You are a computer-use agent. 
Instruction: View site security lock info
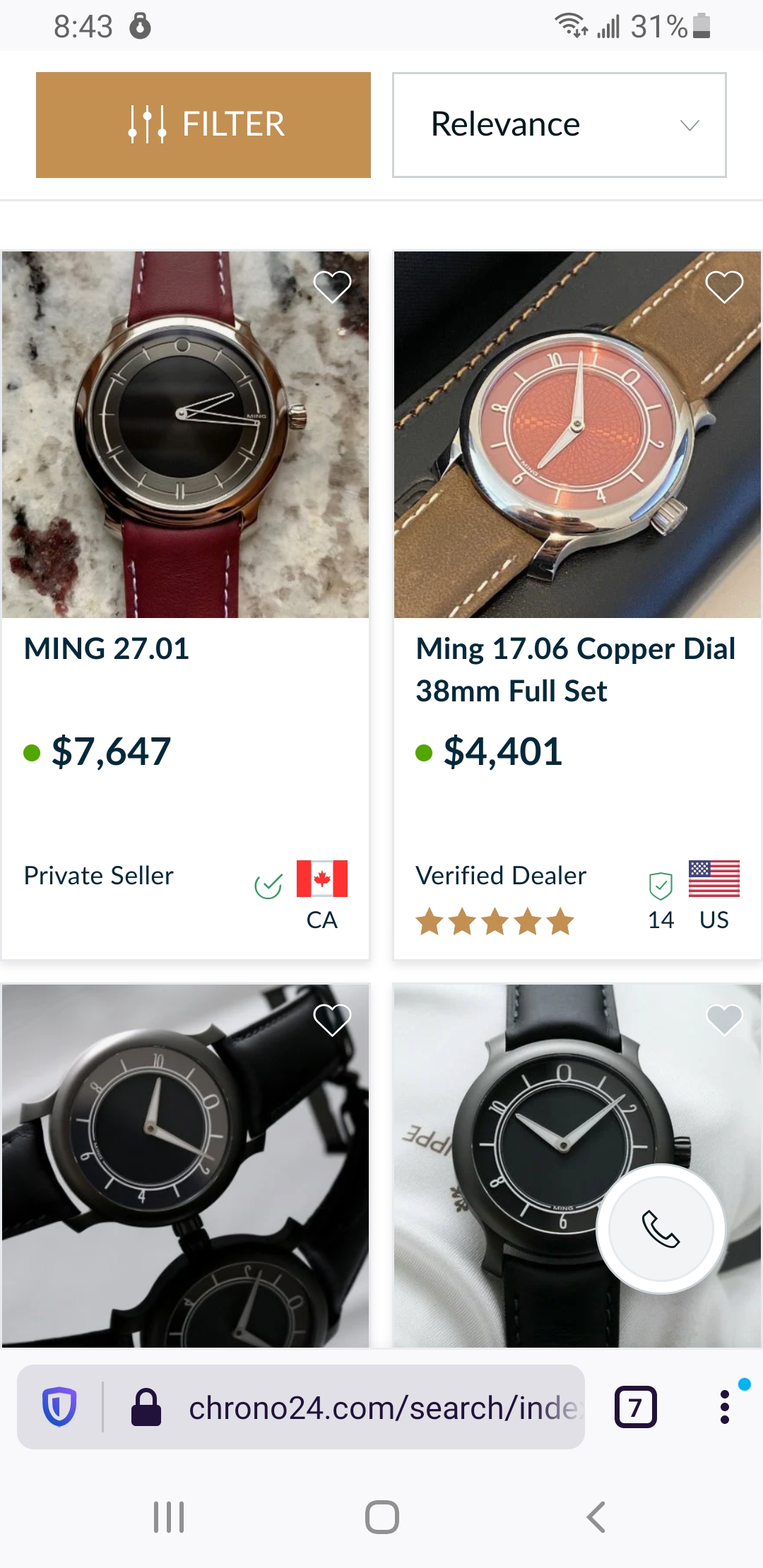point(146,1408)
